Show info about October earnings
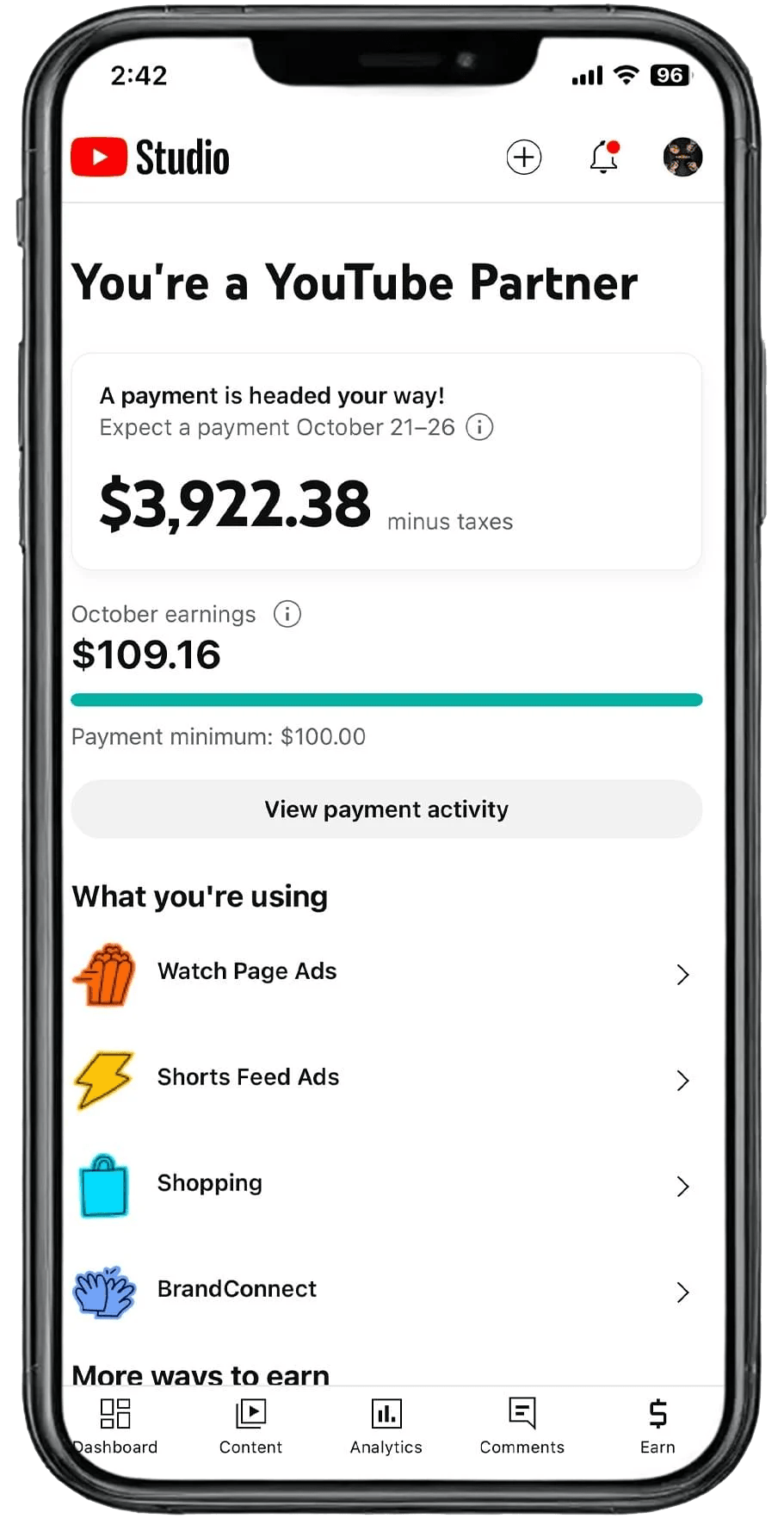The width and height of the screenshot is (784, 1525). [287, 614]
